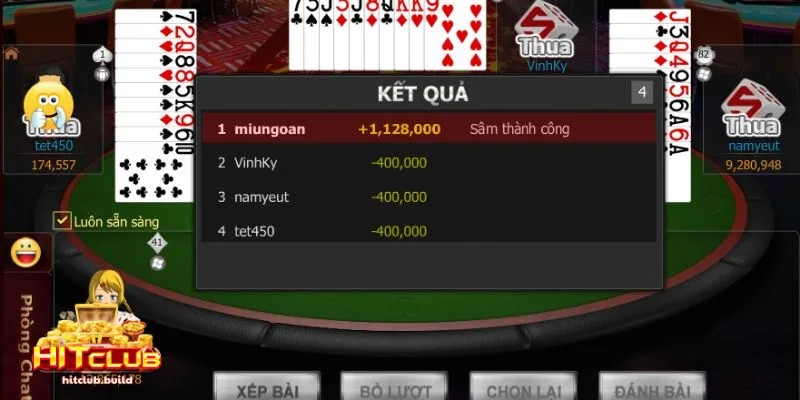Play cards with ĐÁNH BÀI
This screenshot has width=800, height=400.
pyautogui.click(x=652, y=388)
